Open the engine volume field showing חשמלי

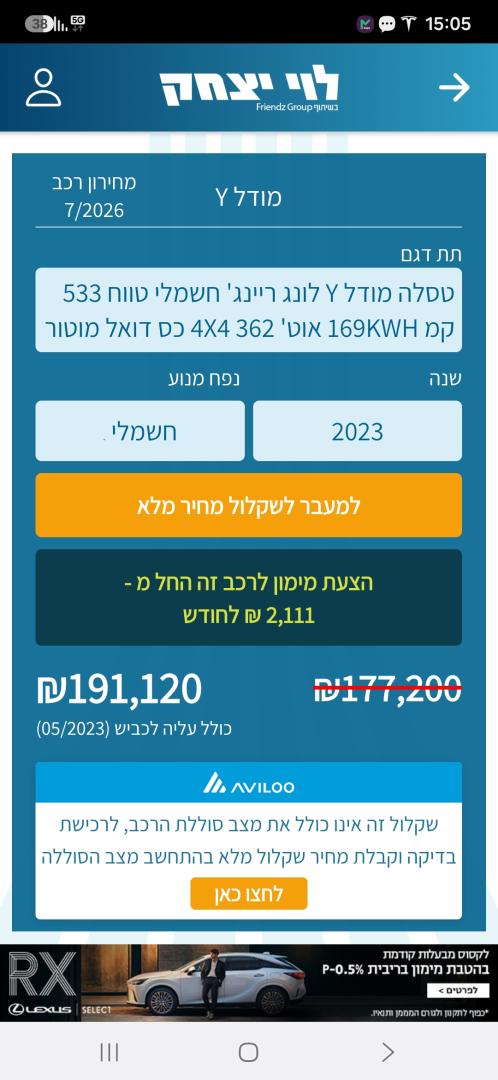(140, 431)
